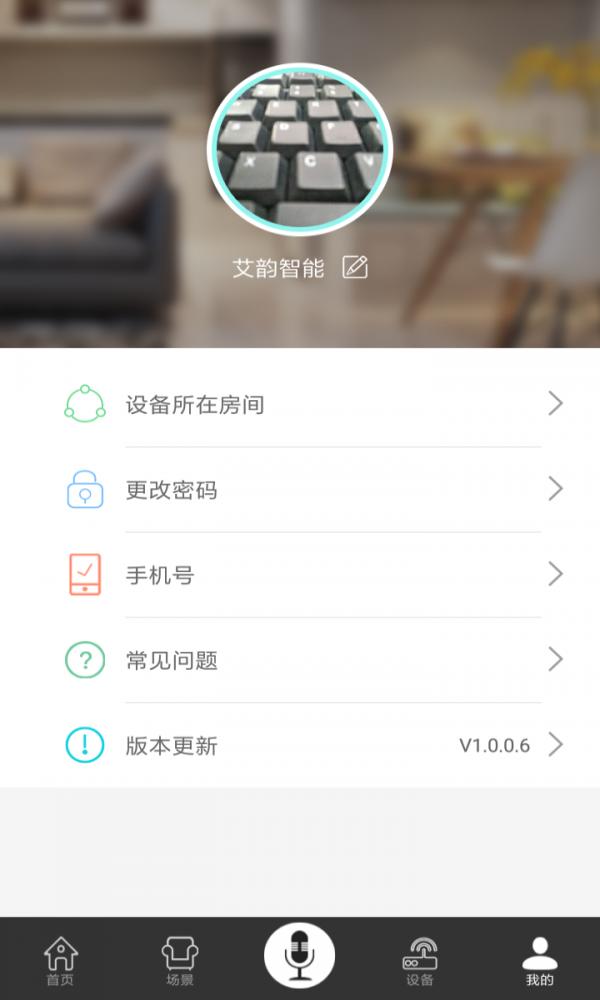Activate the microphone voice button

(x=300, y=956)
